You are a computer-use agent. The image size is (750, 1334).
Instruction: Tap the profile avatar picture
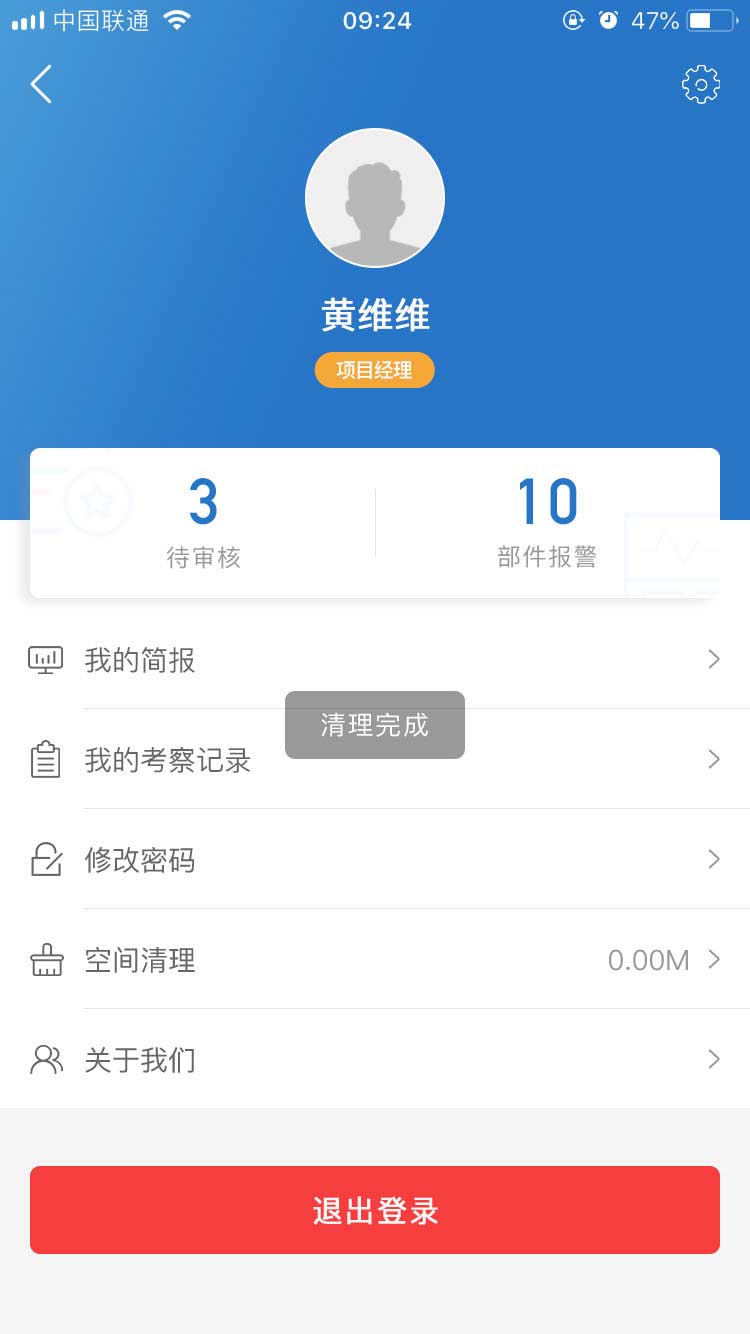click(375, 198)
